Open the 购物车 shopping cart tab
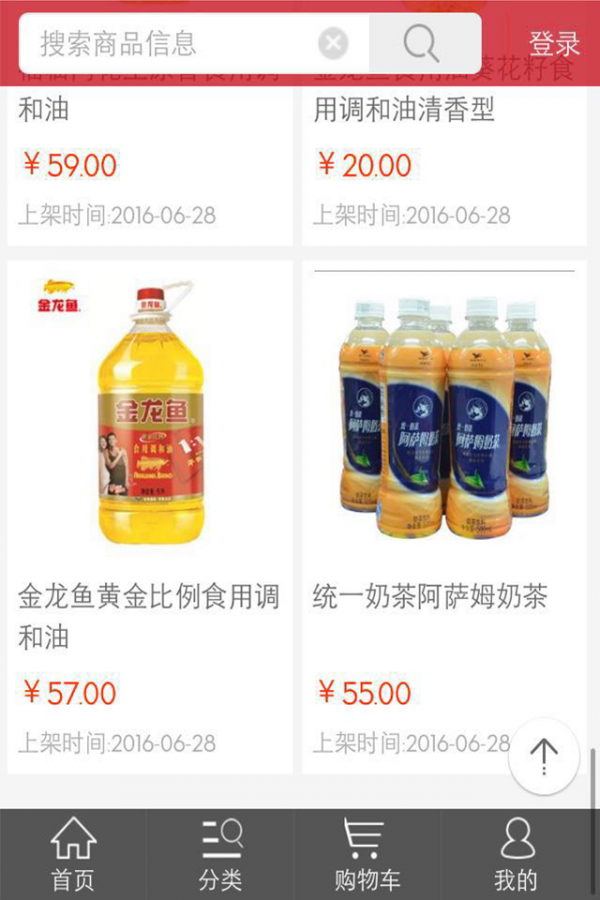Viewport: 600px width, 900px height. click(x=367, y=854)
